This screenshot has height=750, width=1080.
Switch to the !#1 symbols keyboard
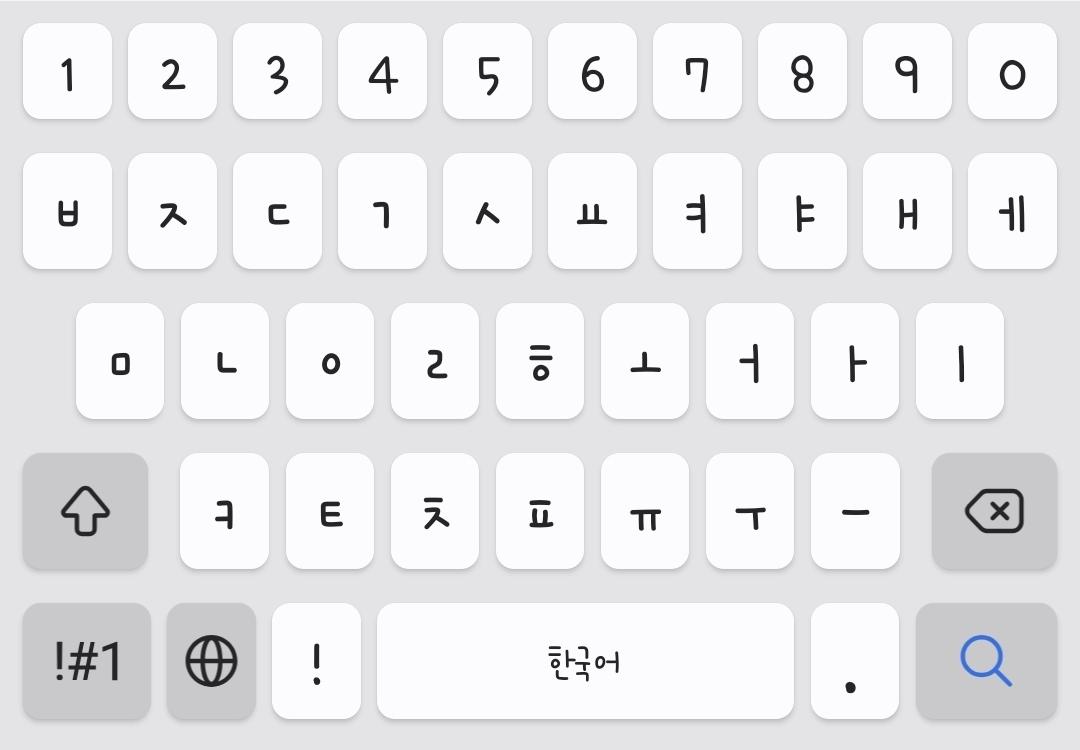[x=87, y=661]
